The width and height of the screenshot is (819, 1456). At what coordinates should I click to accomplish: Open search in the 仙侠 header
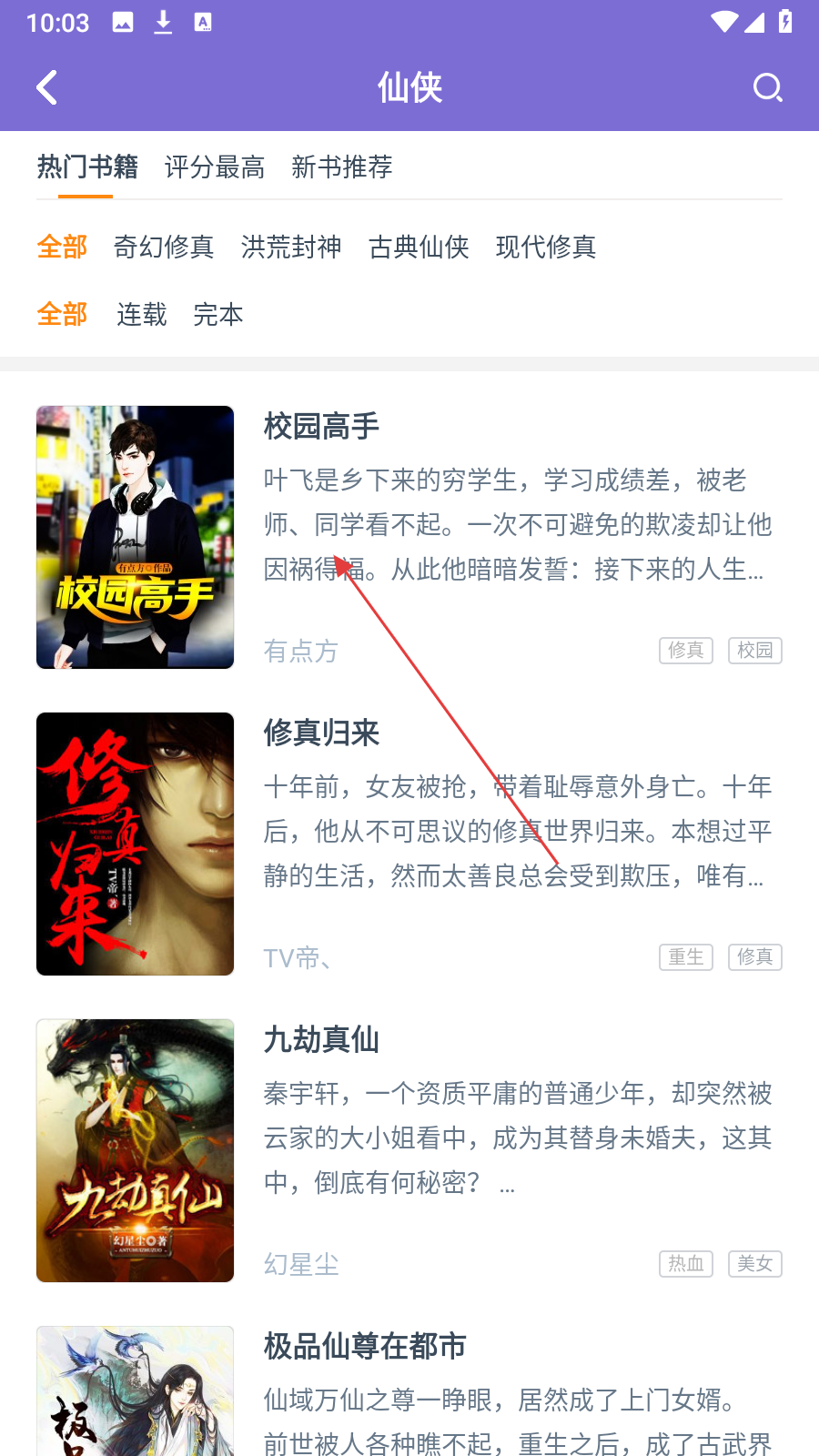pos(767,88)
